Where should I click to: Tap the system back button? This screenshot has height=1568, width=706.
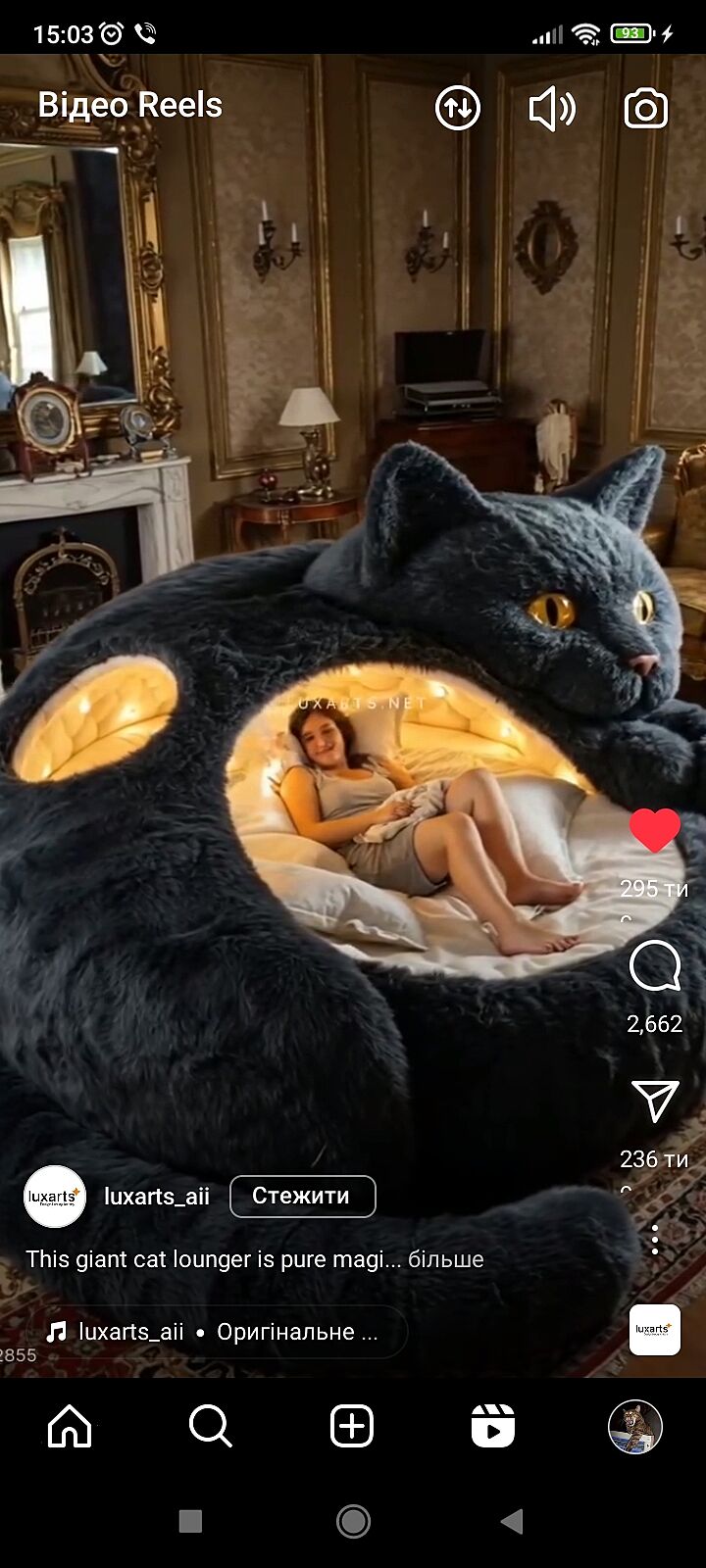[511, 1521]
